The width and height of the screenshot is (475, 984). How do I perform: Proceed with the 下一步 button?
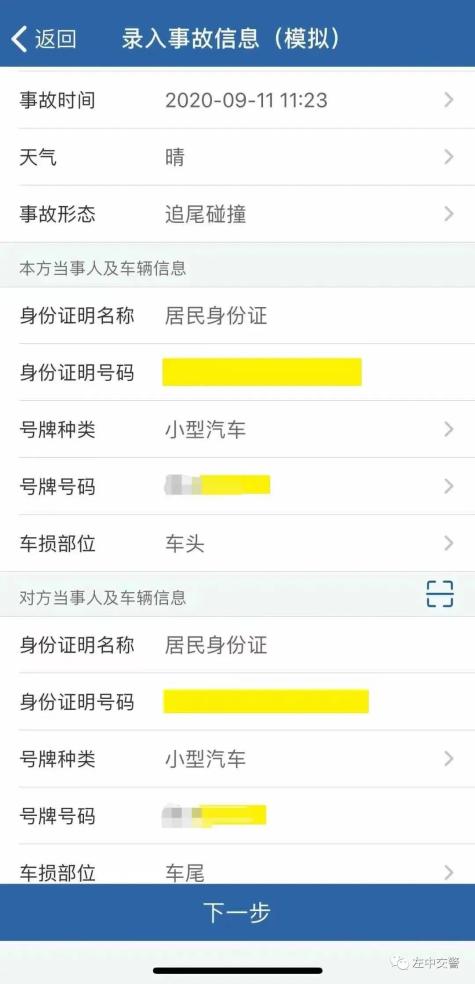point(237,912)
